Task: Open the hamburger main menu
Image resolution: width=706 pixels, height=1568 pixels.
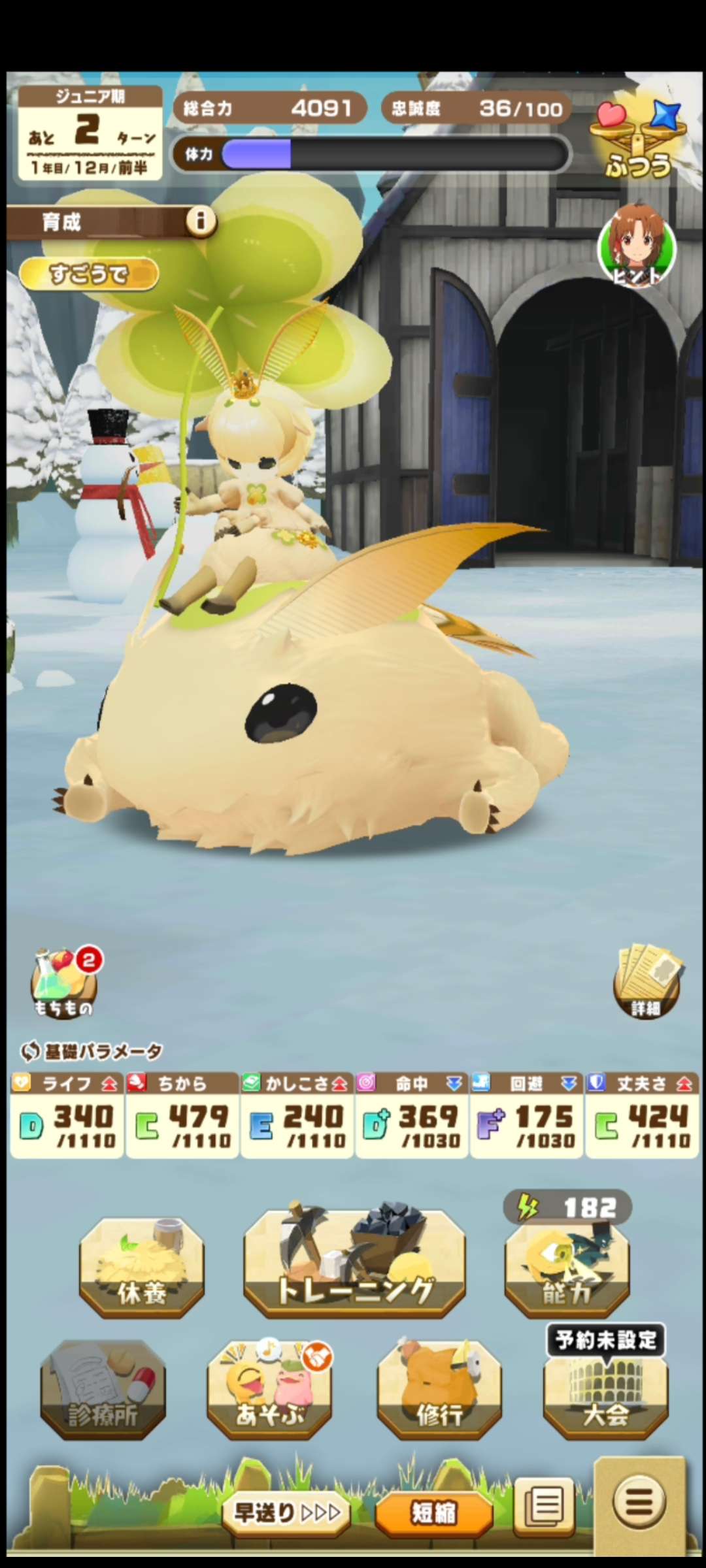Action: (x=639, y=1502)
